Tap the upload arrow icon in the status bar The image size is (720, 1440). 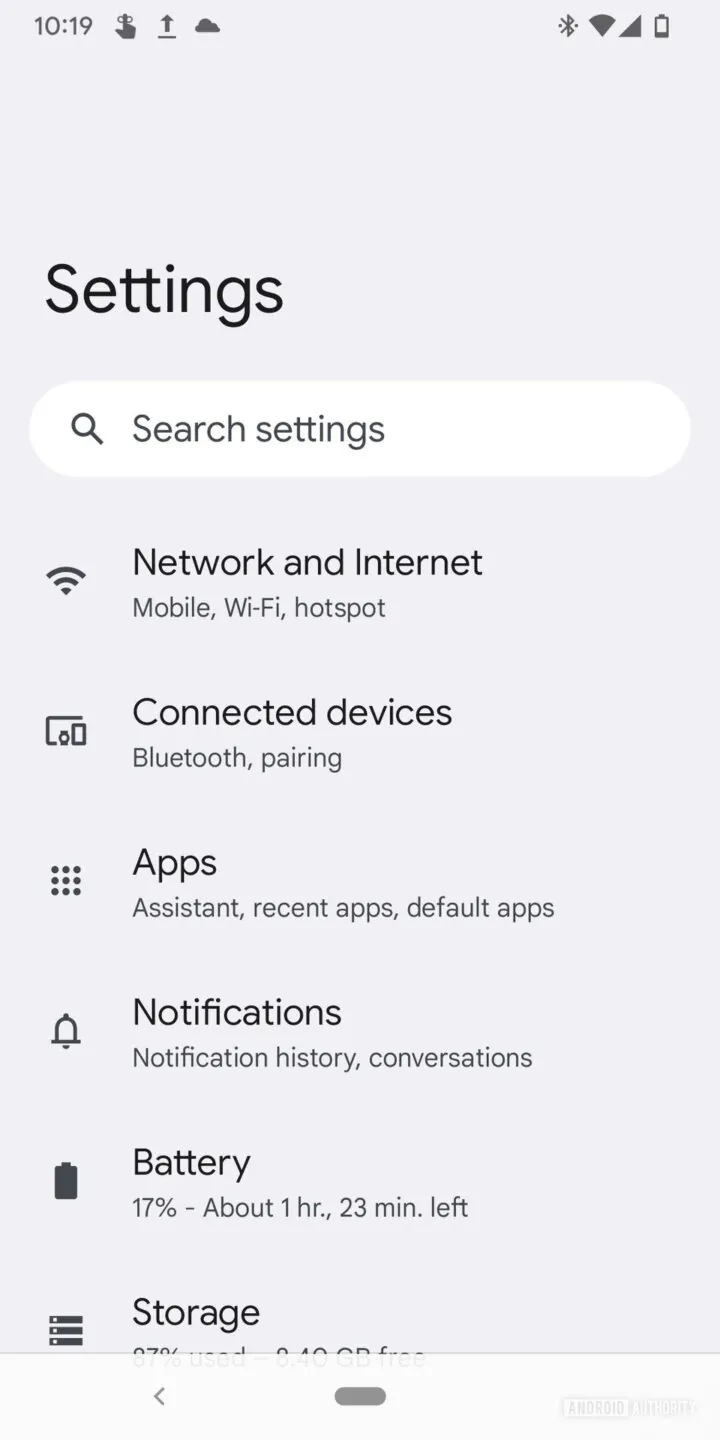click(166, 27)
